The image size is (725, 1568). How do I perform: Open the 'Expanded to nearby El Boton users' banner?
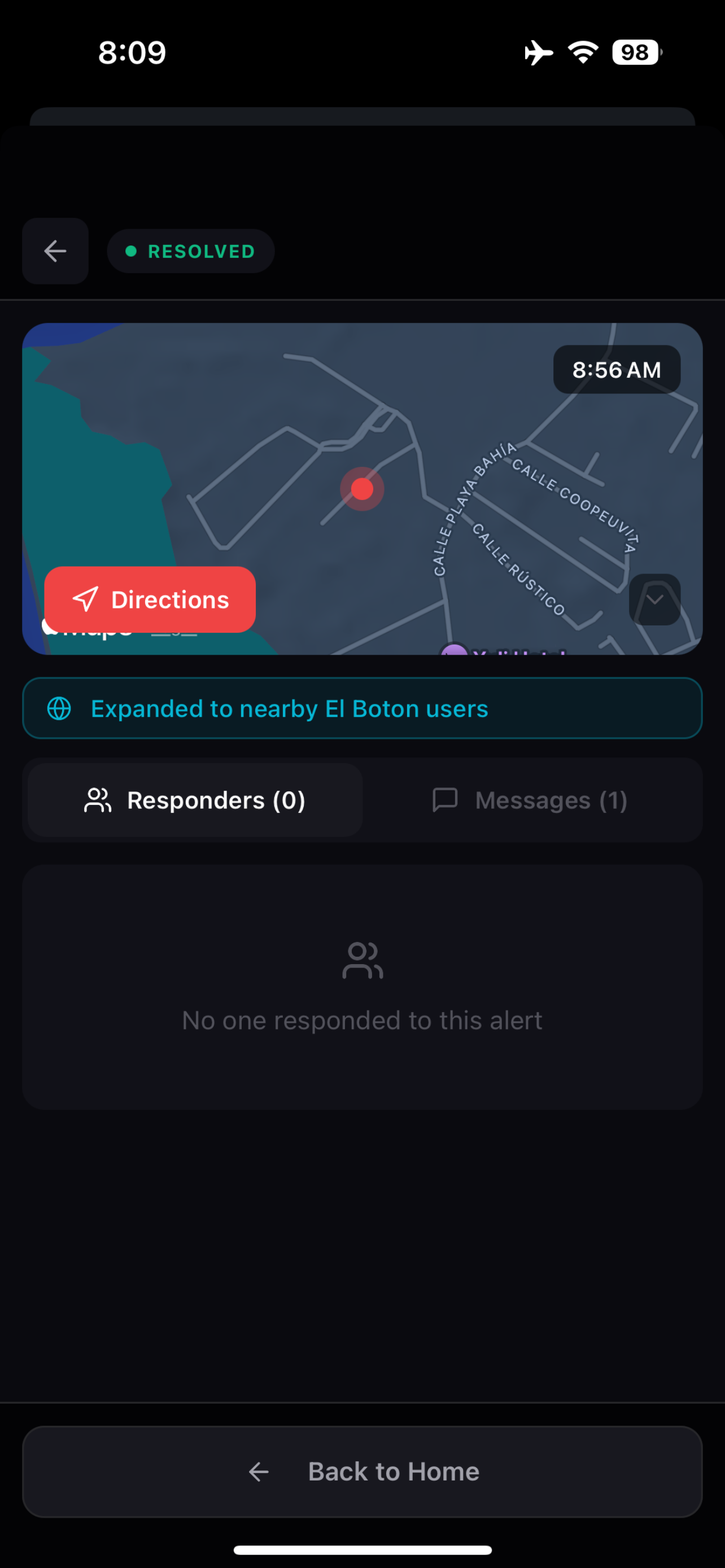[362, 708]
